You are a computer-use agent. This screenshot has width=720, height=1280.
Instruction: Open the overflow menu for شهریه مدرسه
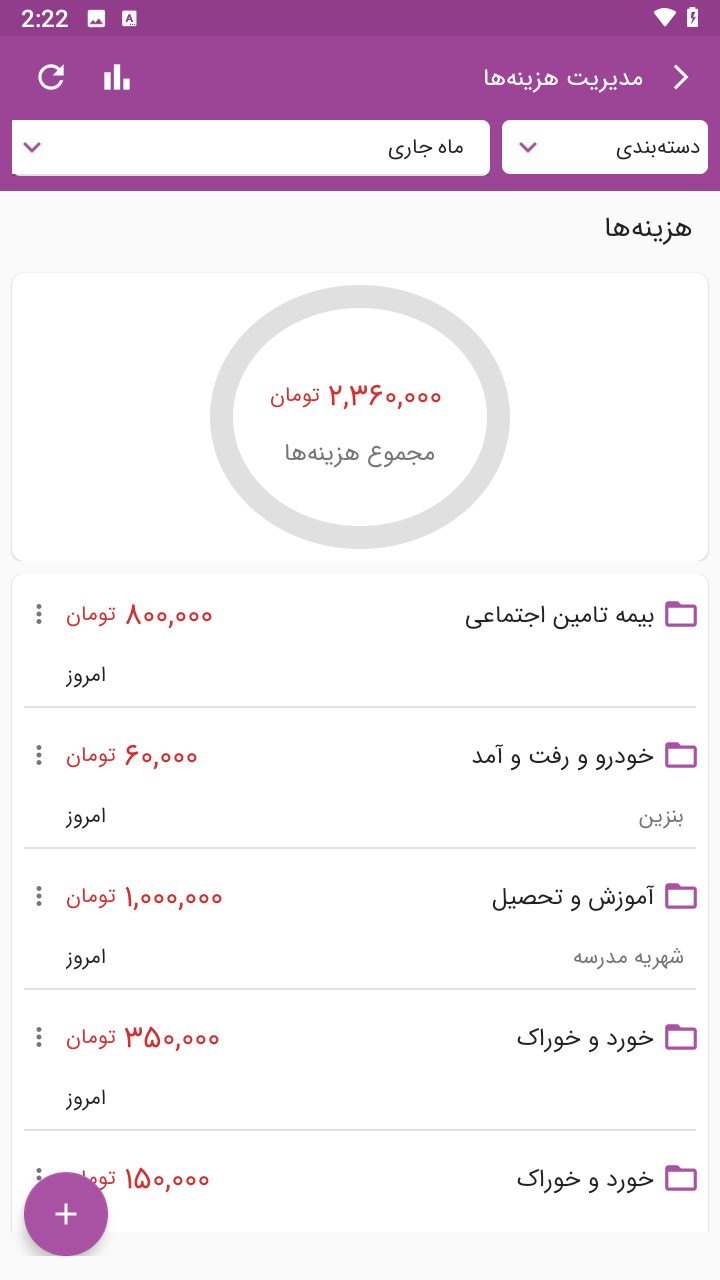[x=38, y=897]
